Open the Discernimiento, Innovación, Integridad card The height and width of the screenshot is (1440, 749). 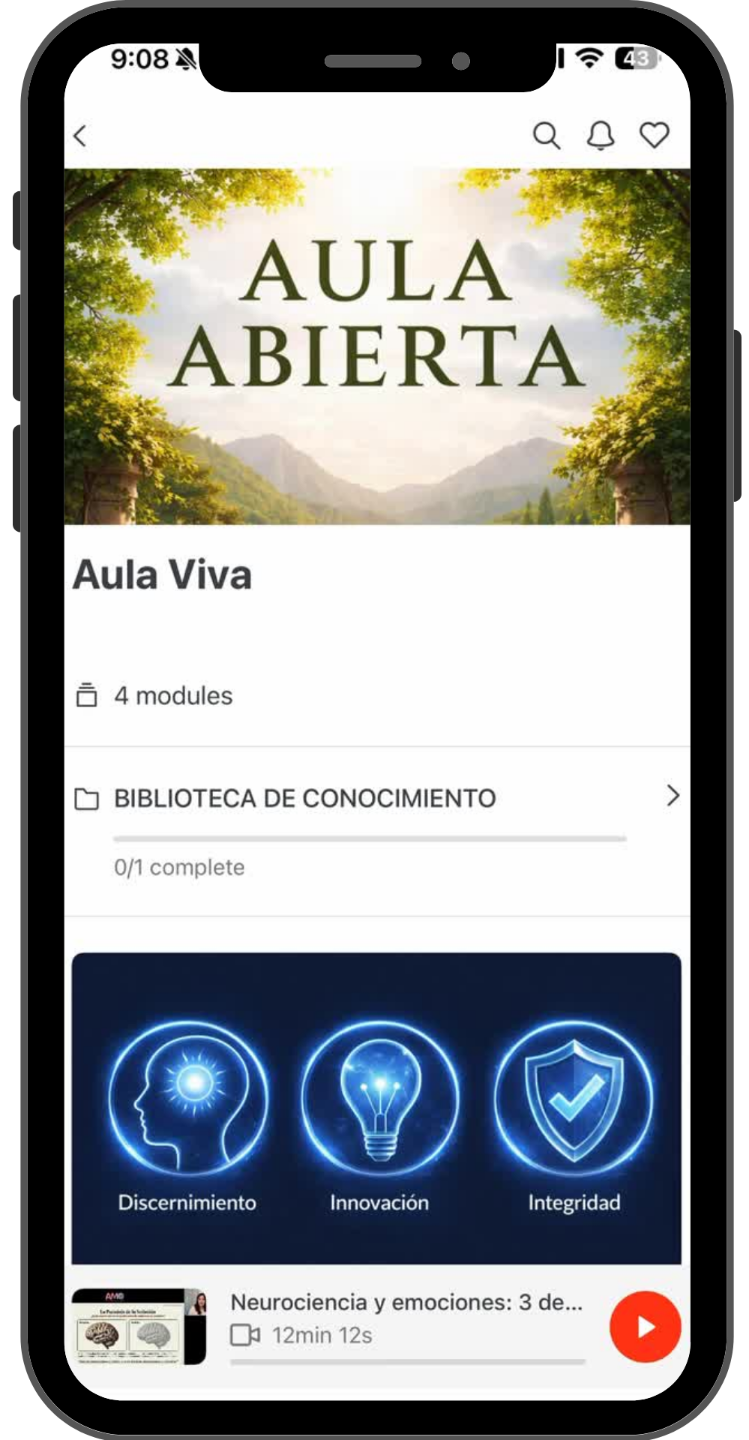click(376, 1108)
